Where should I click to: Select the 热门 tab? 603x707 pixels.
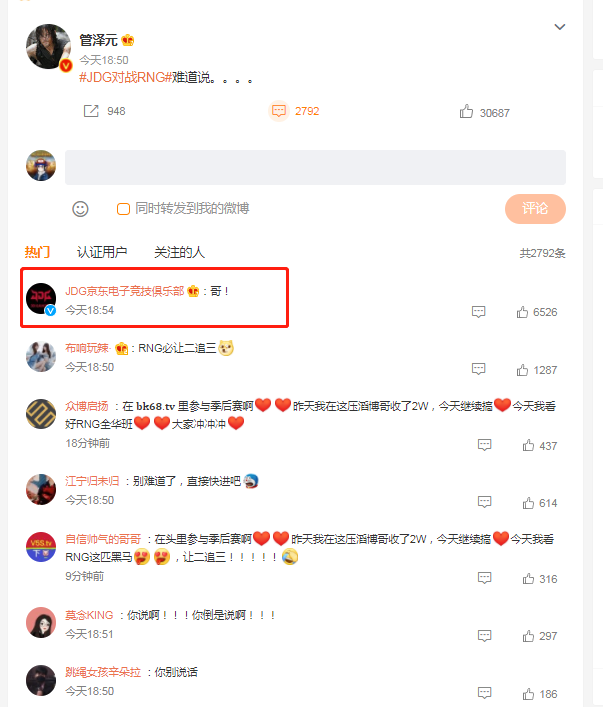(x=38, y=252)
